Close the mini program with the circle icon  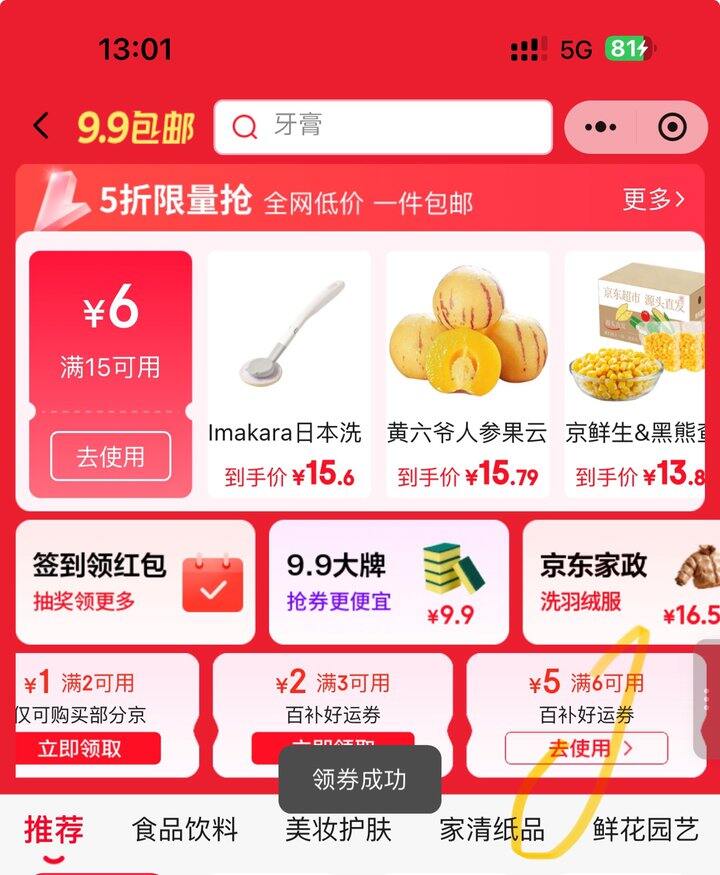pos(673,127)
